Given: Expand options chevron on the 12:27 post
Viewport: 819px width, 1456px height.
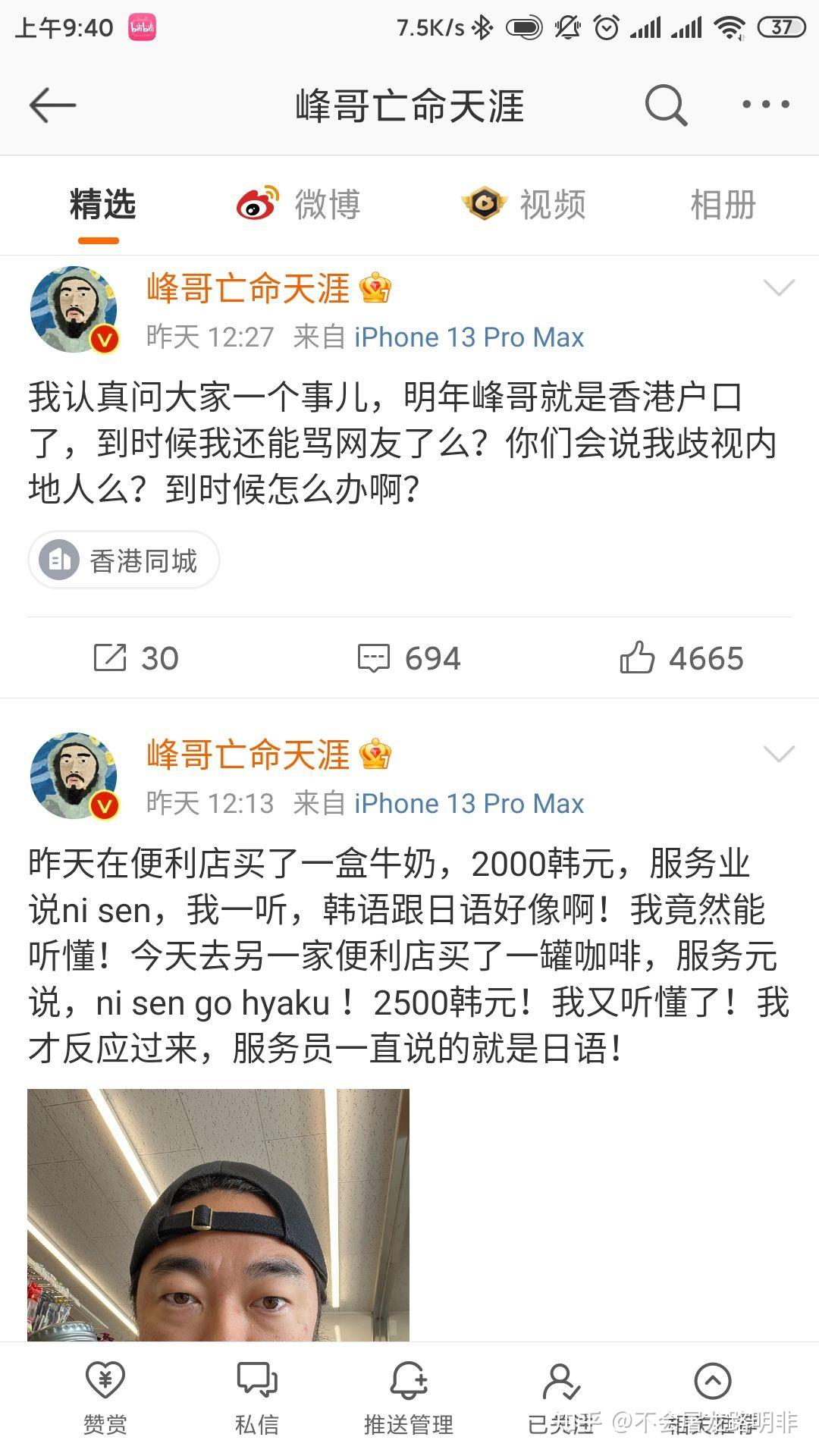Looking at the screenshot, I should 779,287.
